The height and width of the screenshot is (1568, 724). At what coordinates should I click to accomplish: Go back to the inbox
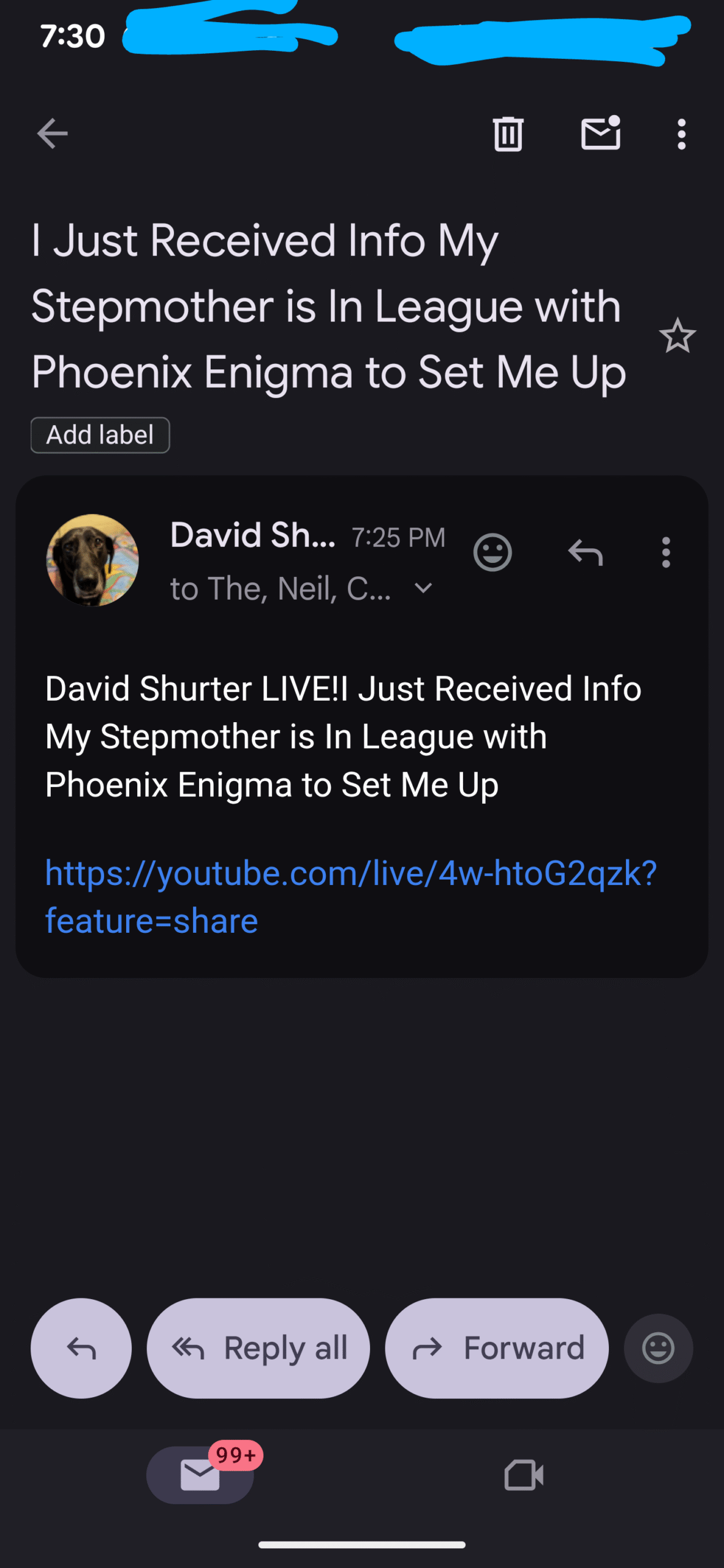coord(52,134)
